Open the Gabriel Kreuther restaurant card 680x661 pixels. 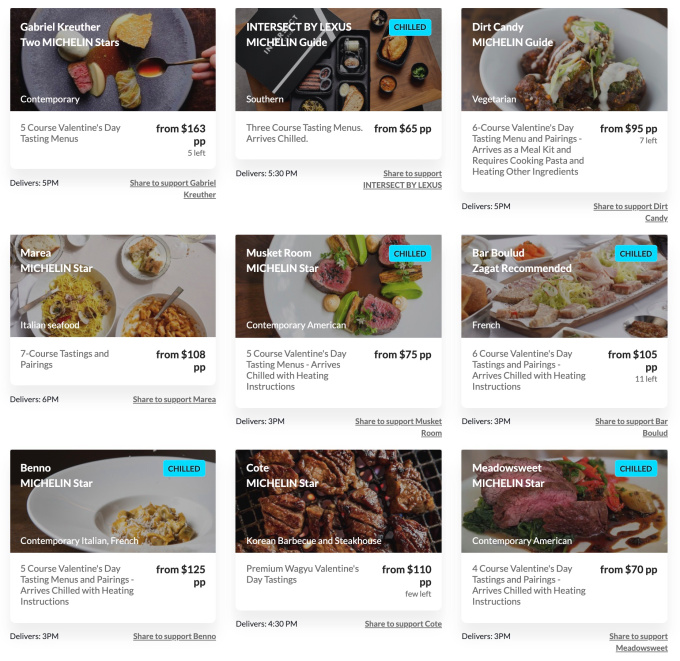112,62
